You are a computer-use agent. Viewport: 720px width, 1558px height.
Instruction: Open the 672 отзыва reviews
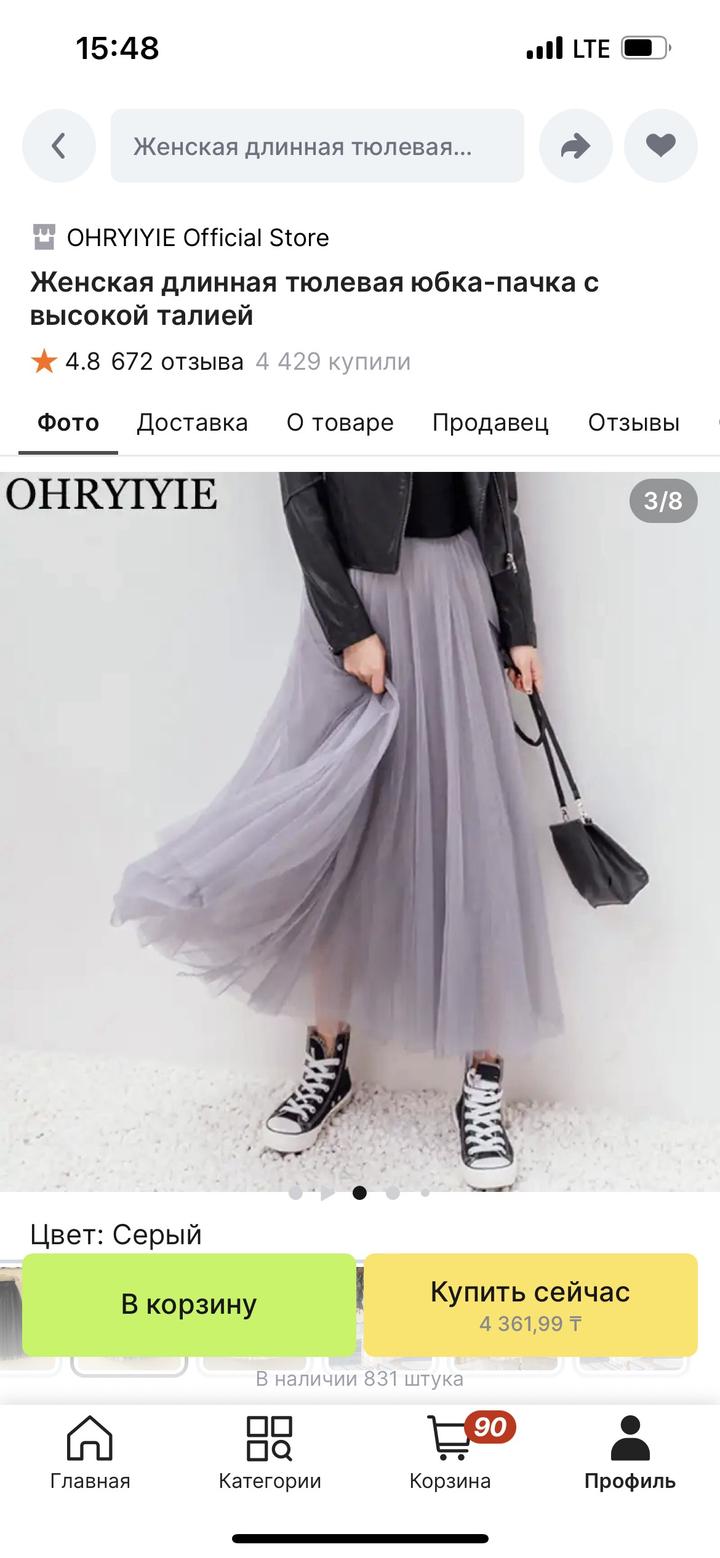click(176, 362)
